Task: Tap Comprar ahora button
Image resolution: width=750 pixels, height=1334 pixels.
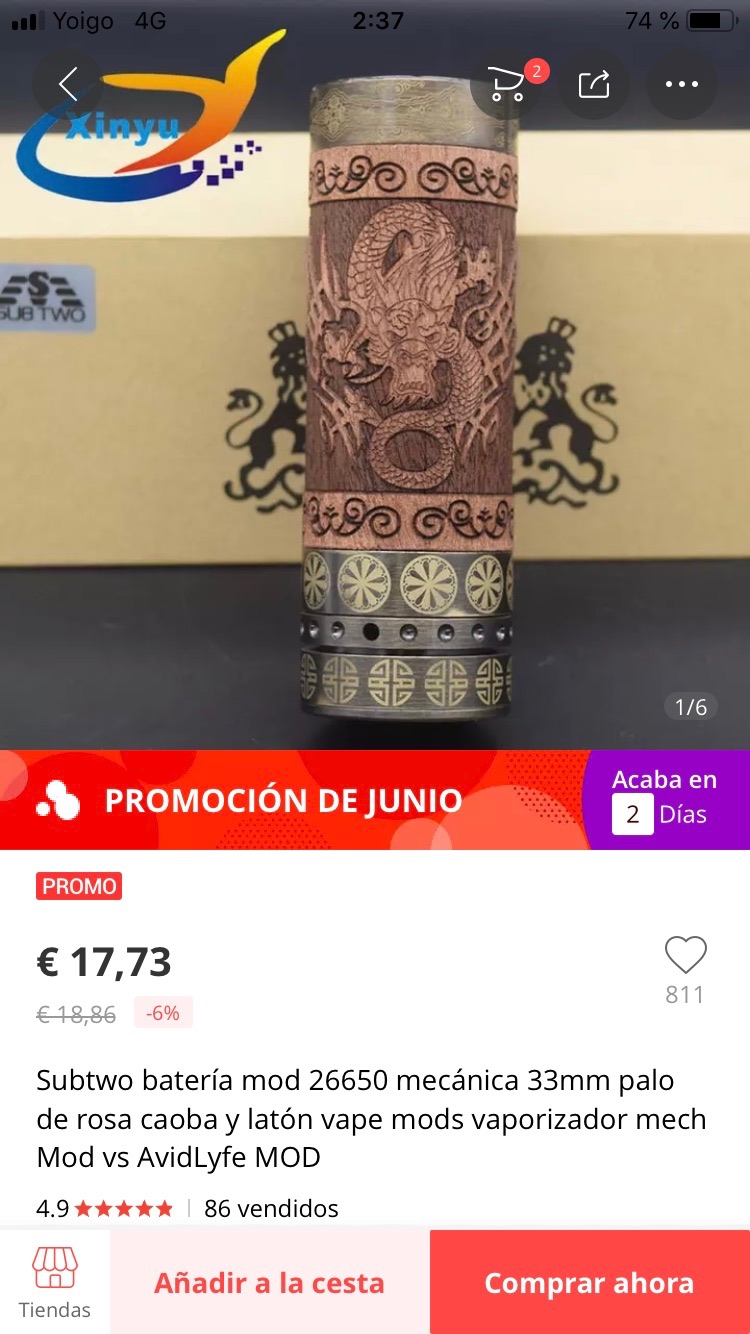Action: click(590, 1283)
